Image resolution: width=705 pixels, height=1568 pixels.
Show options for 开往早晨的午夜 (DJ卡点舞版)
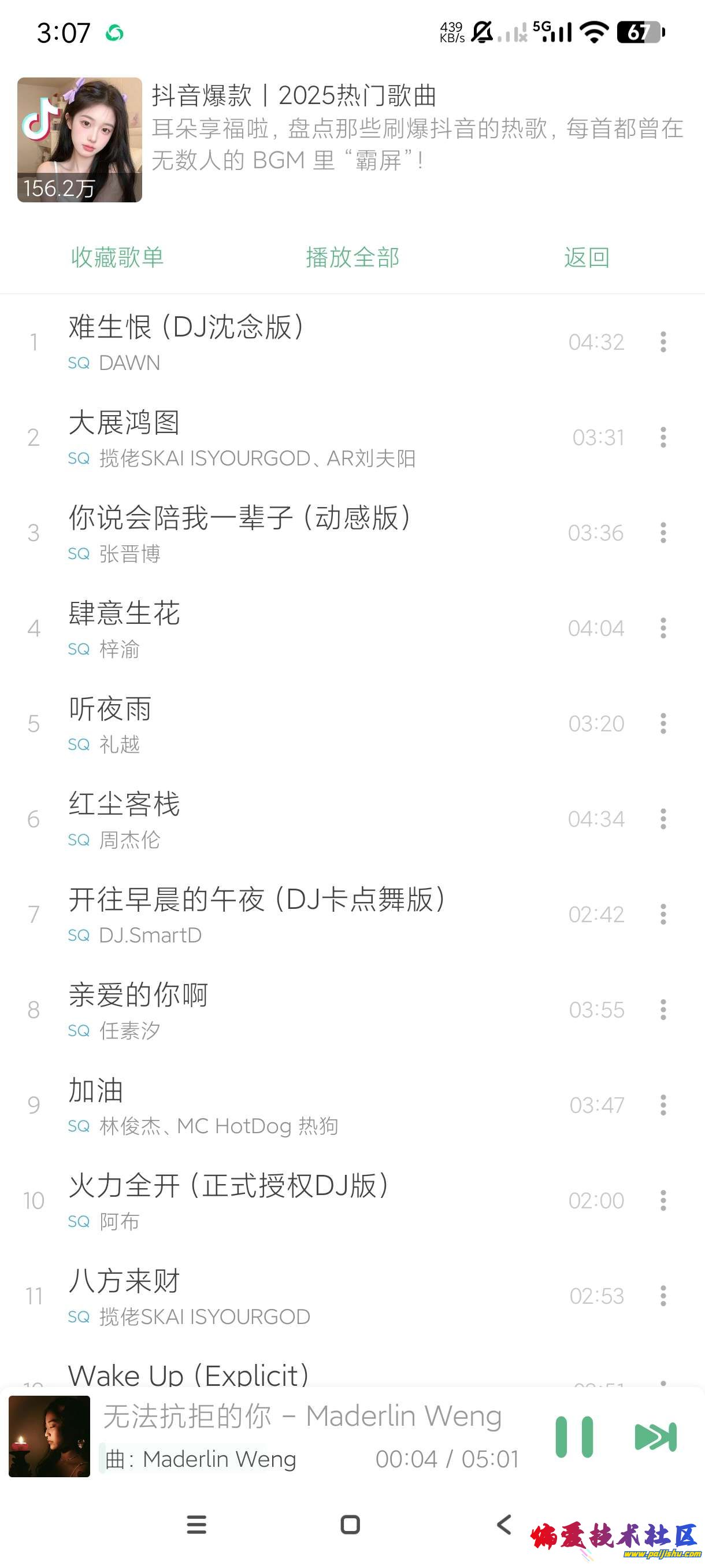click(x=663, y=914)
